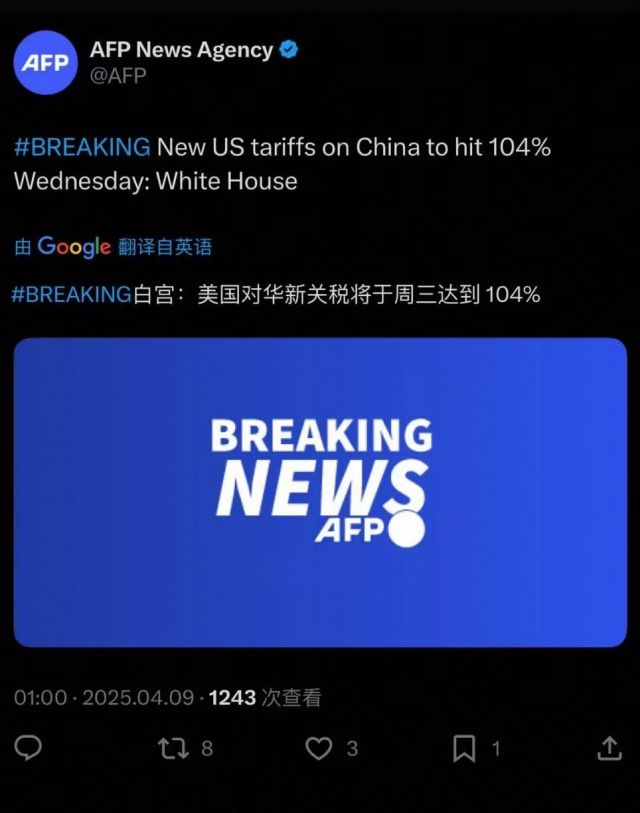Reply to the AFP tariff tweet
The height and width of the screenshot is (813, 640).
tap(29, 748)
